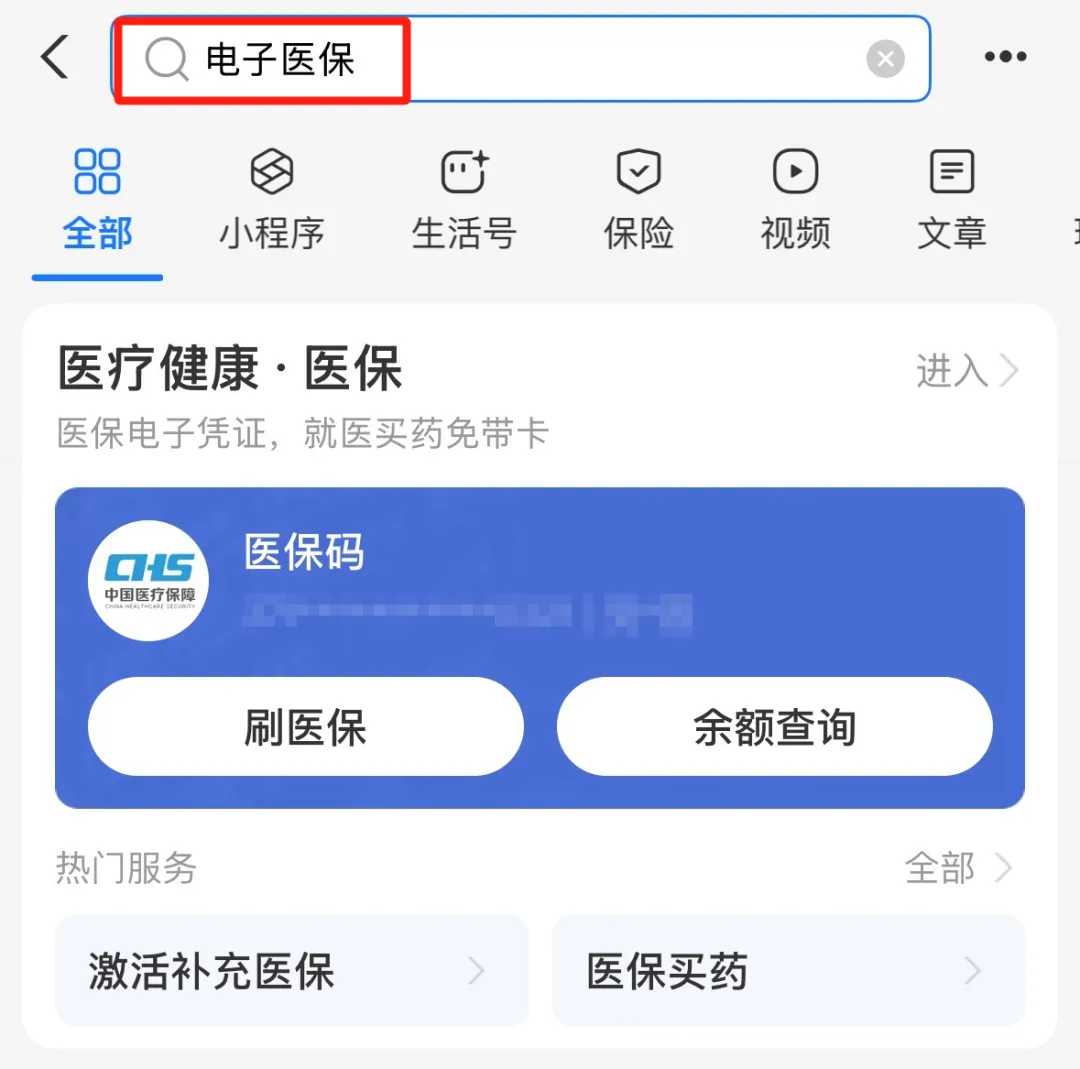View all hot services via 全部

point(957,868)
